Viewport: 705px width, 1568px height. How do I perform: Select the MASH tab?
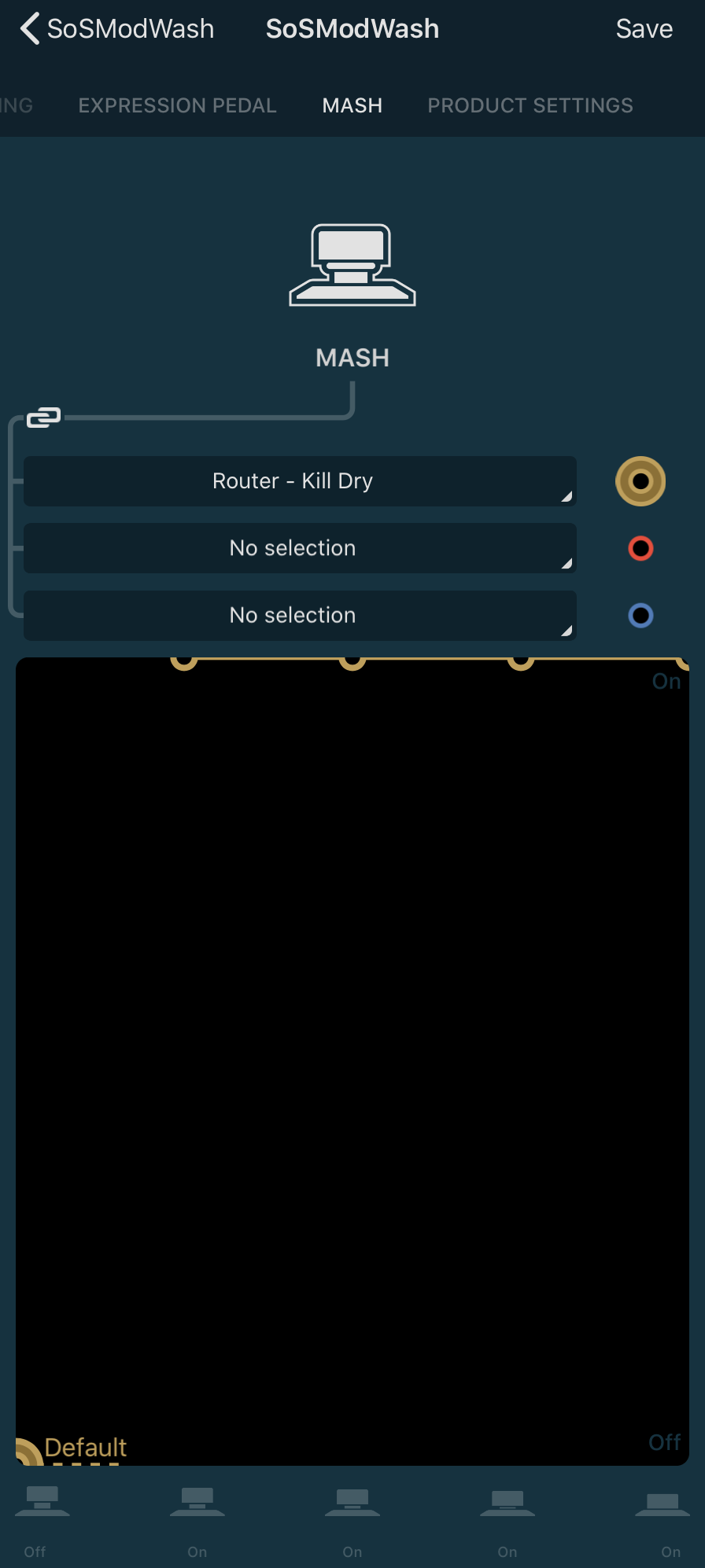(352, 105)
